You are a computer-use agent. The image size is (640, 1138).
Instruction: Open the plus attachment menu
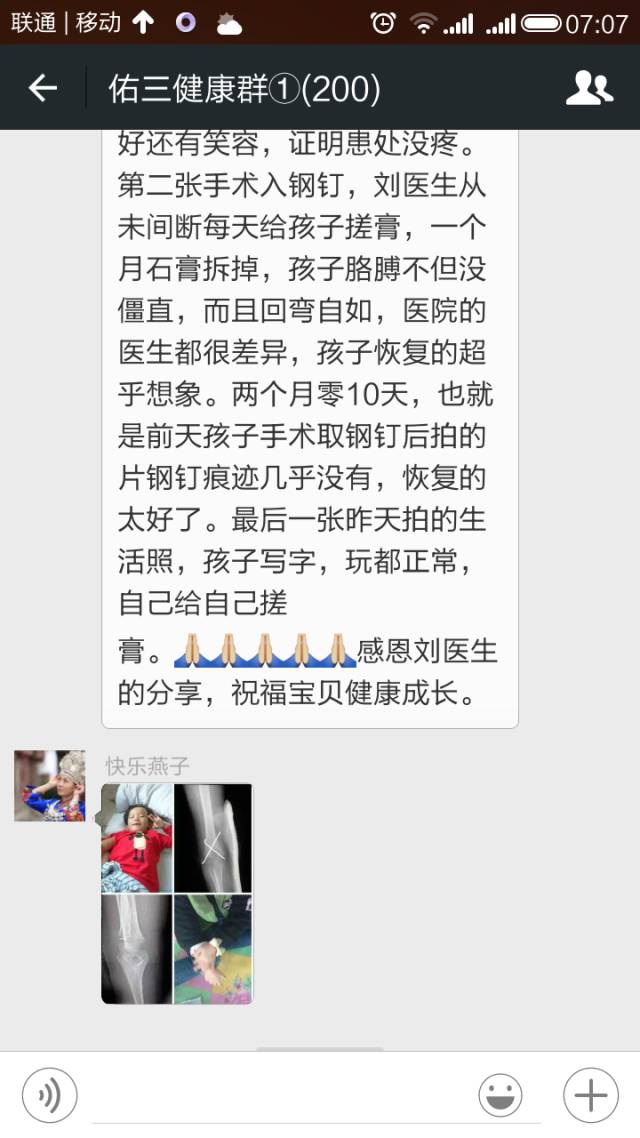tap(591, 1095)
